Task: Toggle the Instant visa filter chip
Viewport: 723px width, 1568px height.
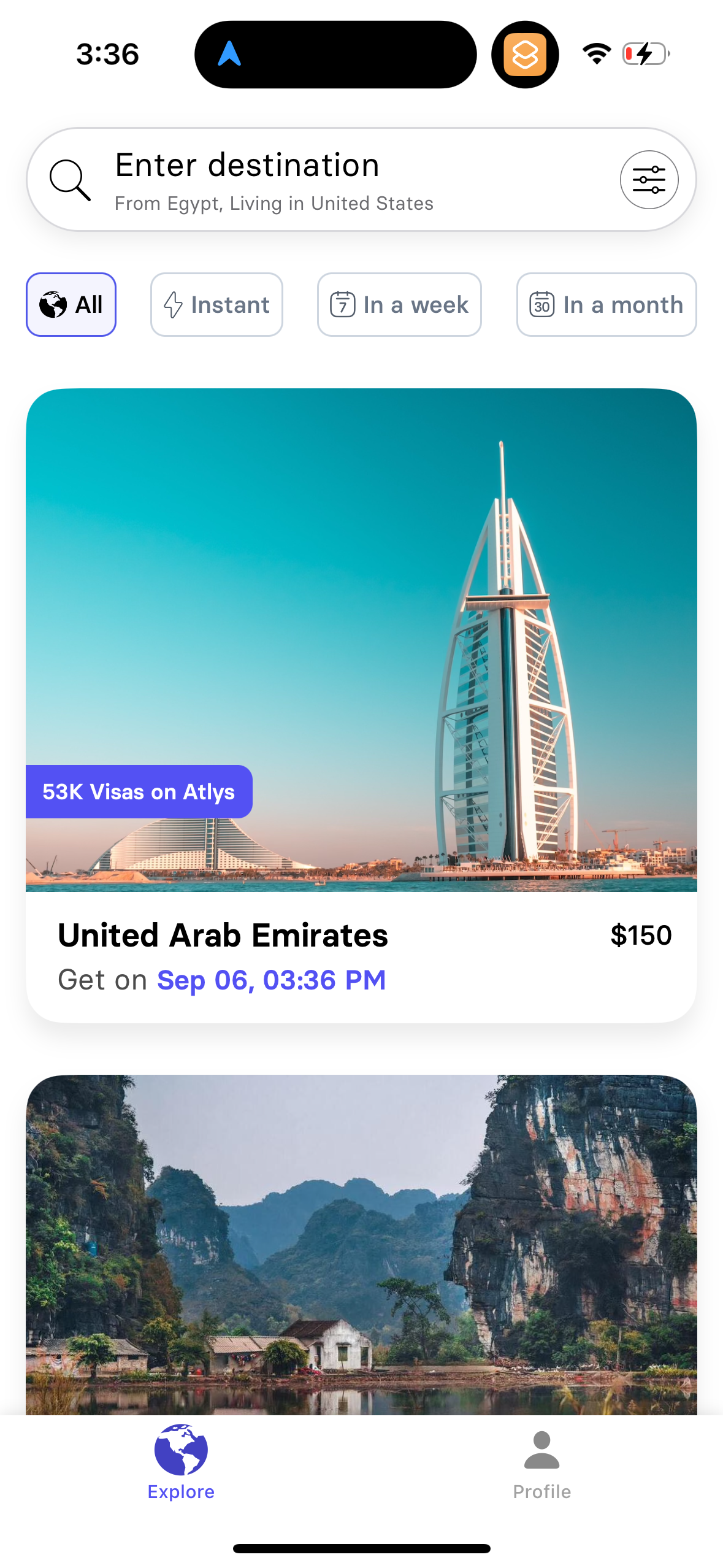Action: pyautogui.click(x=216, y=304)
